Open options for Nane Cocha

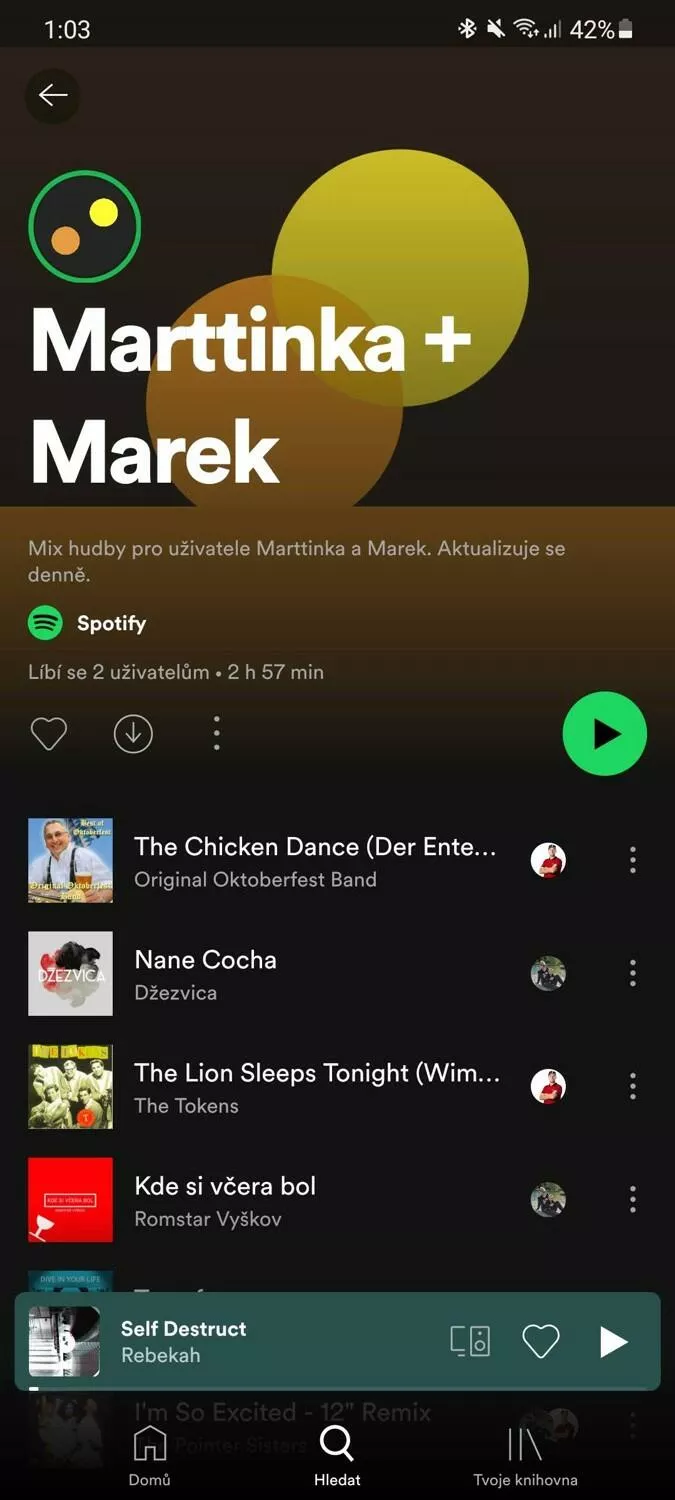click(633, 974)
